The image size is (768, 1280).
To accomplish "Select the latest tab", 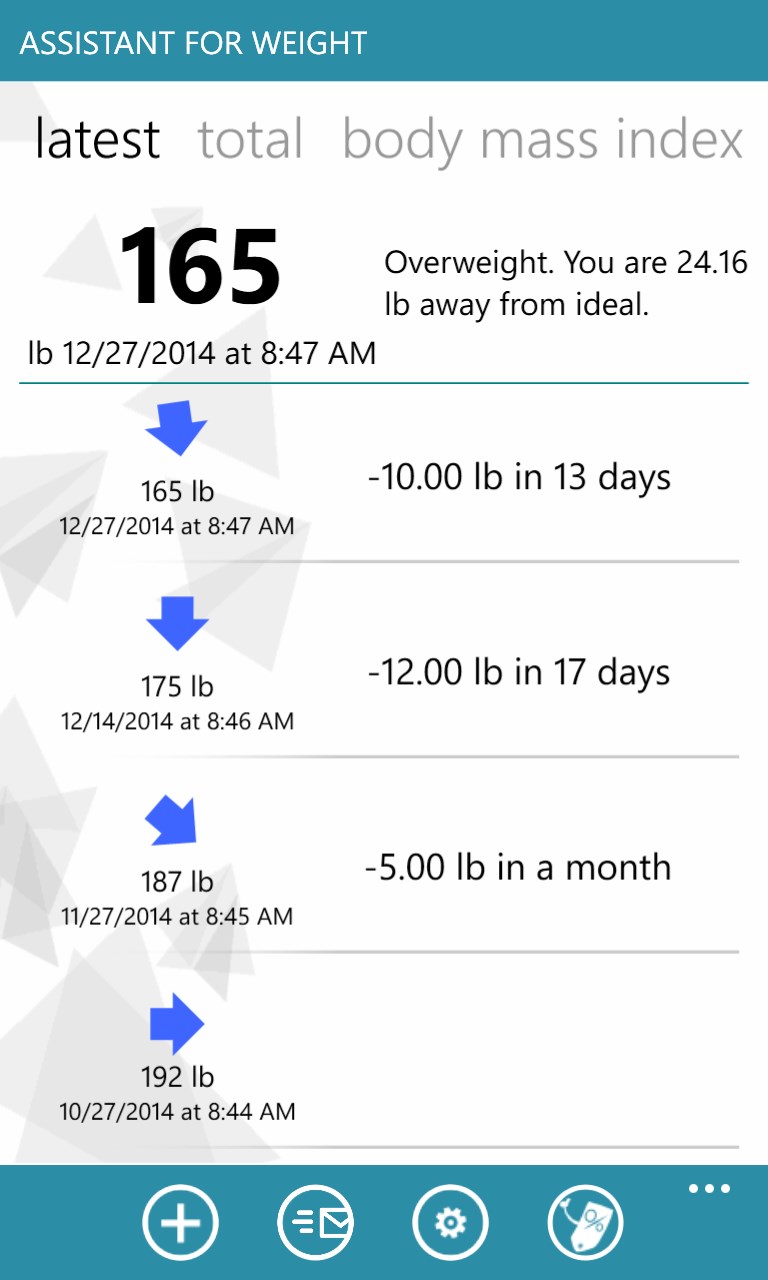I will 97,139.
